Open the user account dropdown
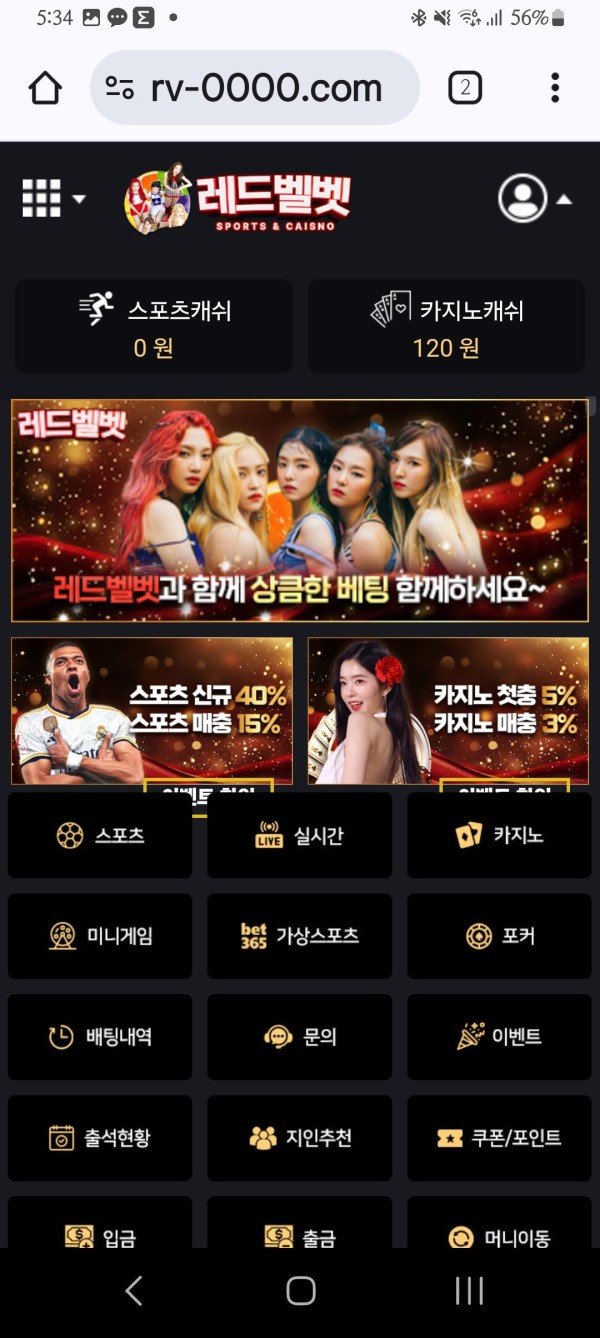 pos(535,198)
